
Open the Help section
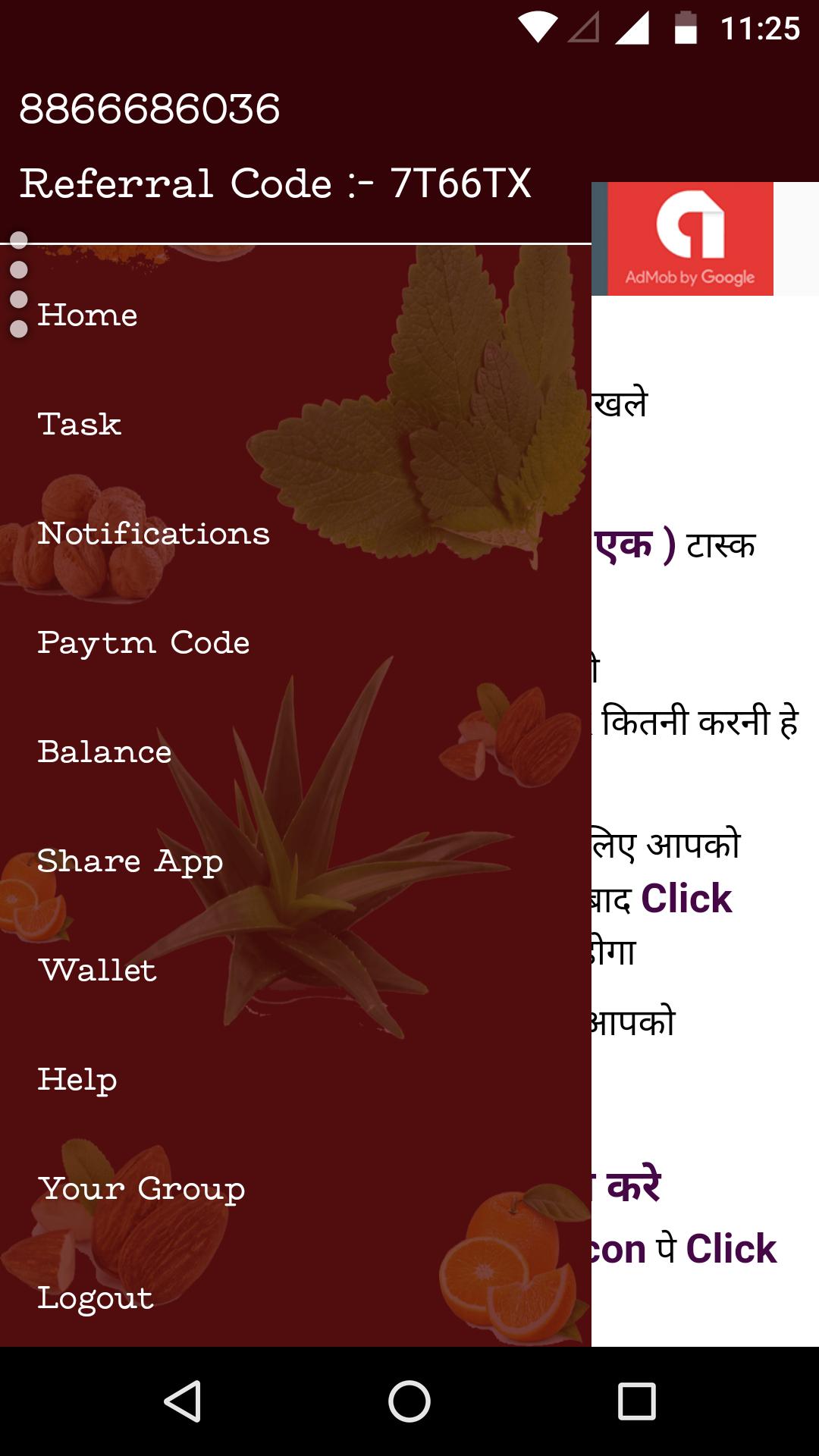(x=77, y=1079)
